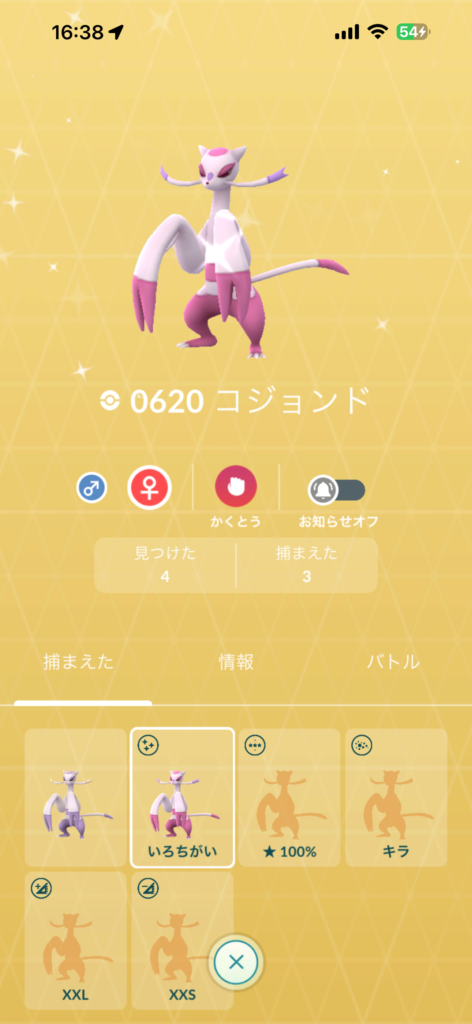Switch to the バトル tab
Image resolution: width=472 pixels, height=1024 pixels.
(x=392, y=662)
